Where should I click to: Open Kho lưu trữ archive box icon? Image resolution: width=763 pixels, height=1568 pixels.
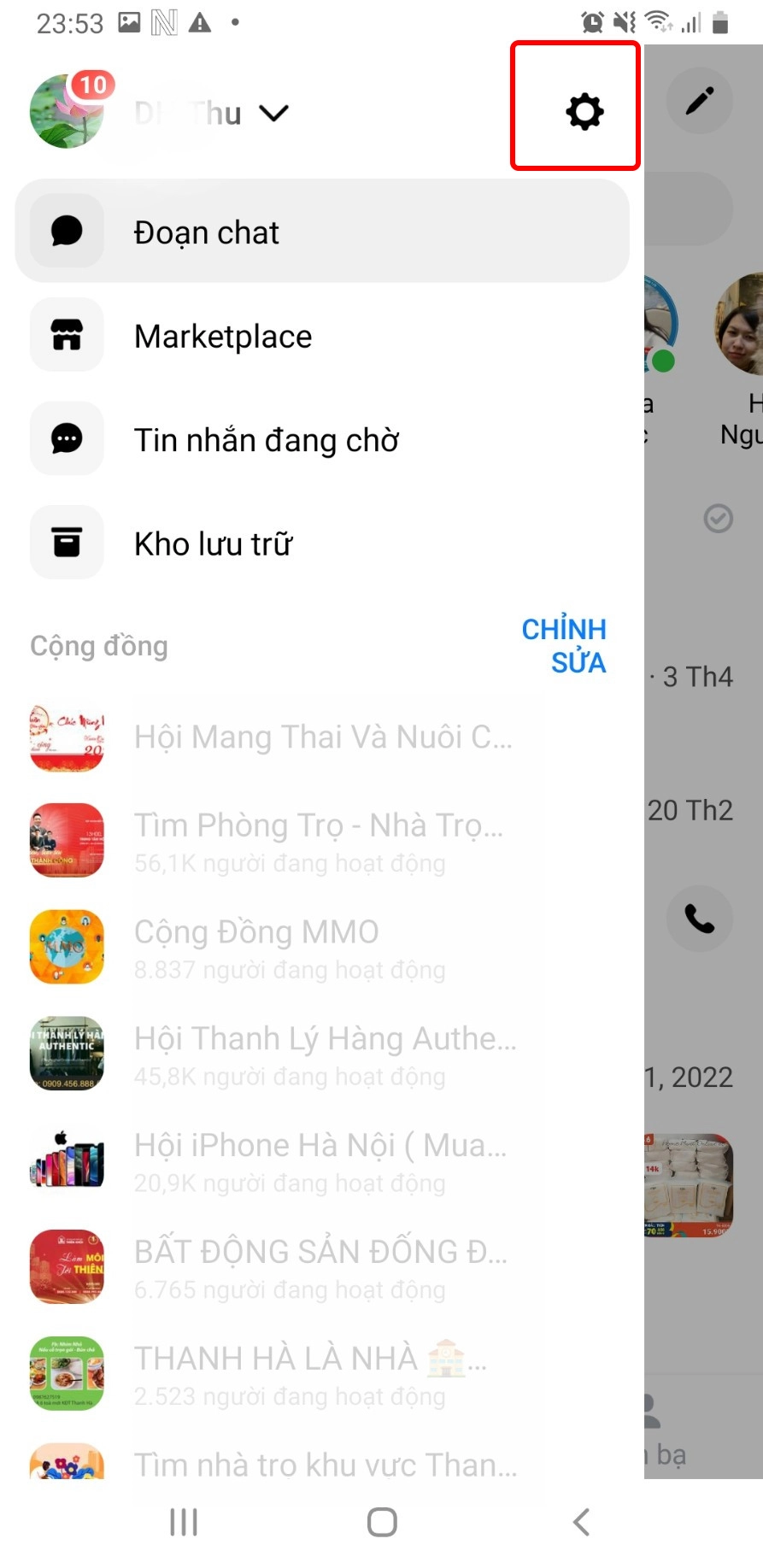point(66,542)
